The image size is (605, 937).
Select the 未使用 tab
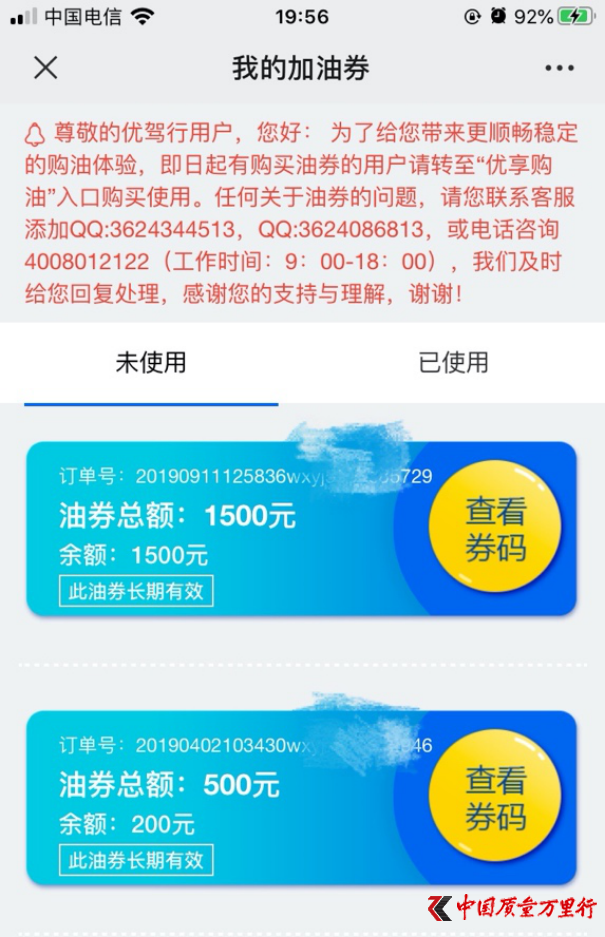click(x=151, y=362)
